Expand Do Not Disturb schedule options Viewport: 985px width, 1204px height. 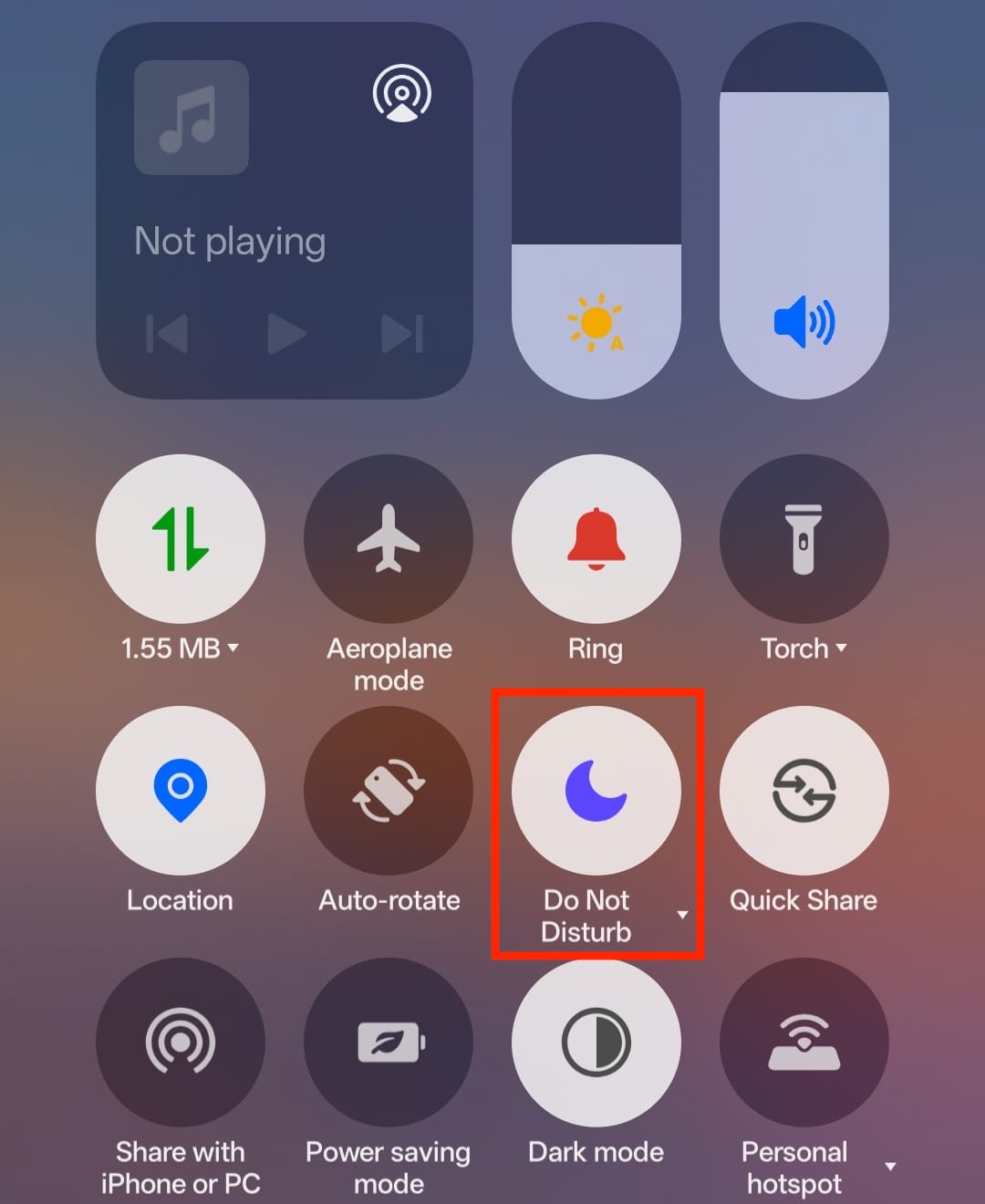682,916
